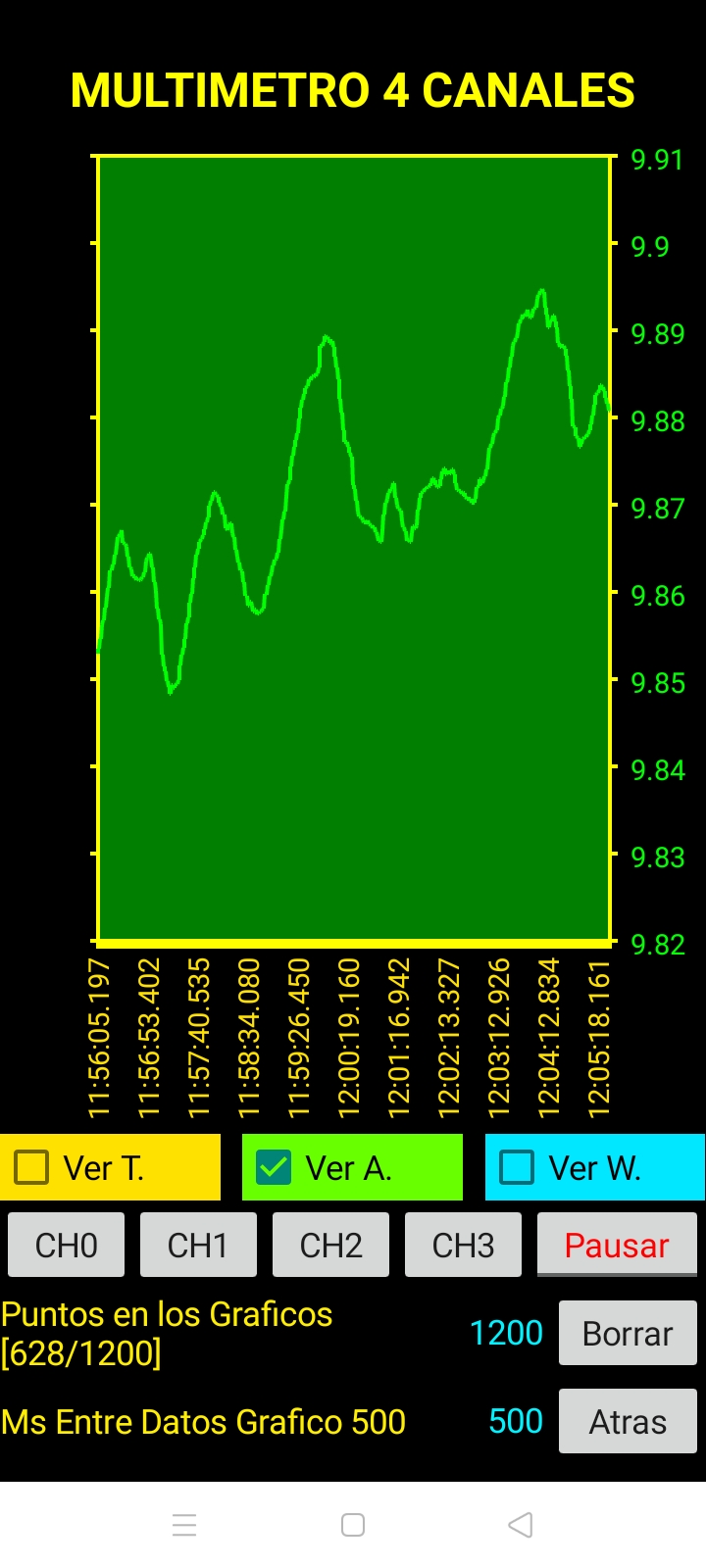Go to home screen via navigation bar
This screenshot has height=1568, width=706.
[x=353, y=1525]
